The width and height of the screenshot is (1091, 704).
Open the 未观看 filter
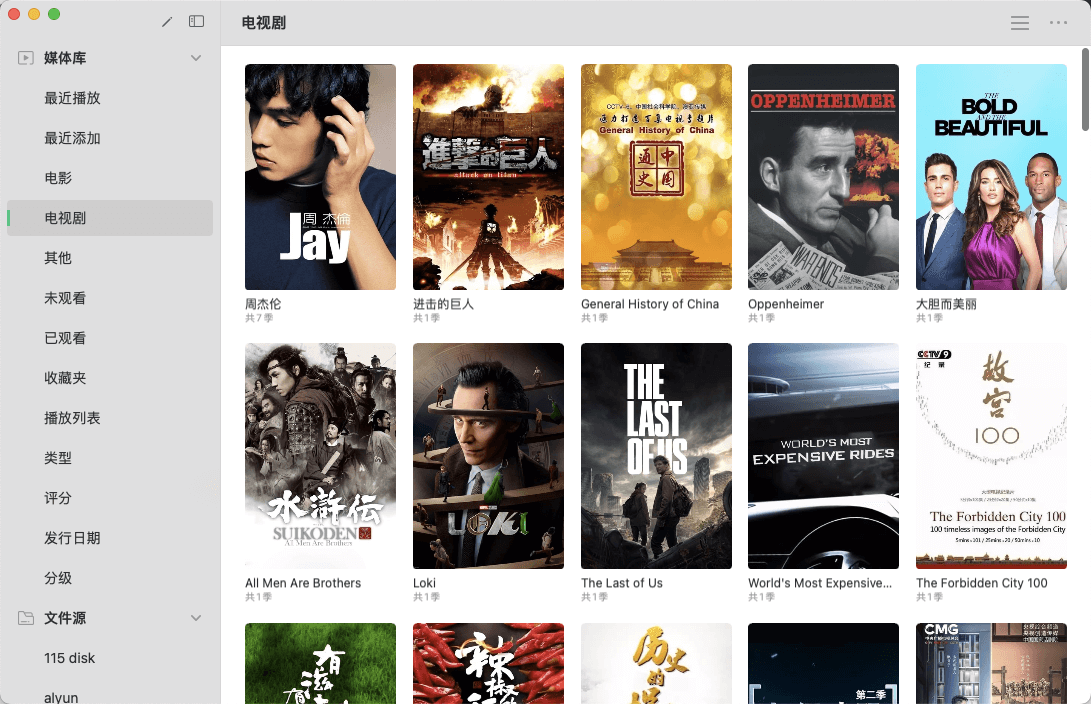click(66, 298)
